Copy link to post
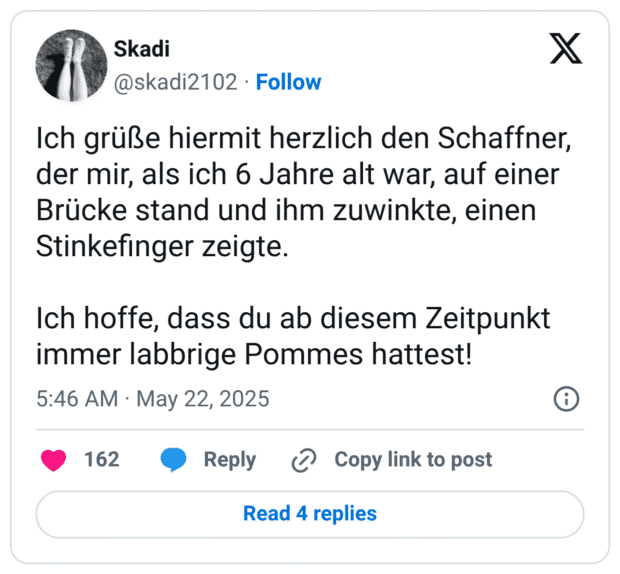The width and height of the screenshot is (620, 574). click(391, 460)
